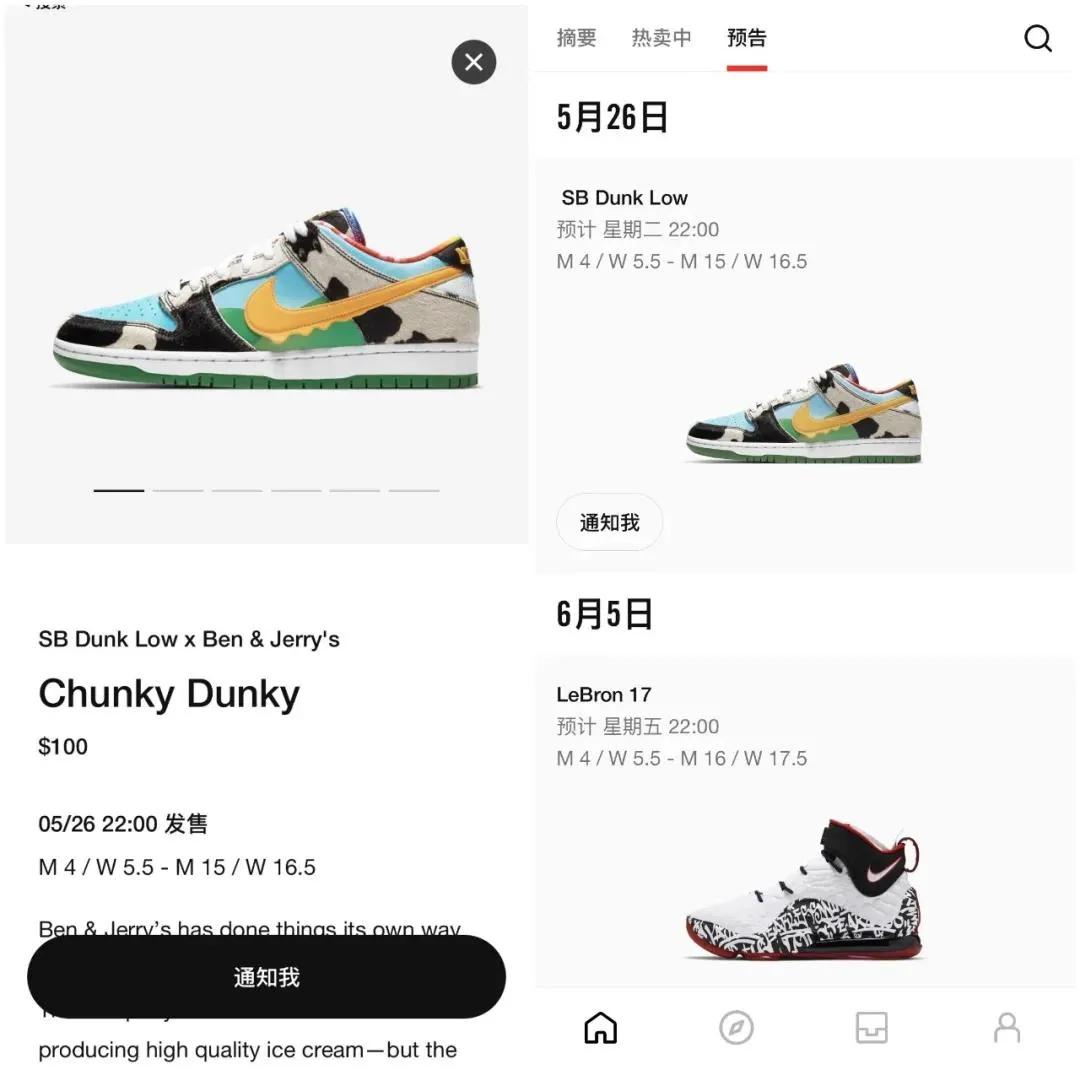1080x1070 pixels.
Task: Switch to the 摘要 tab
Action: pos(576,38)
